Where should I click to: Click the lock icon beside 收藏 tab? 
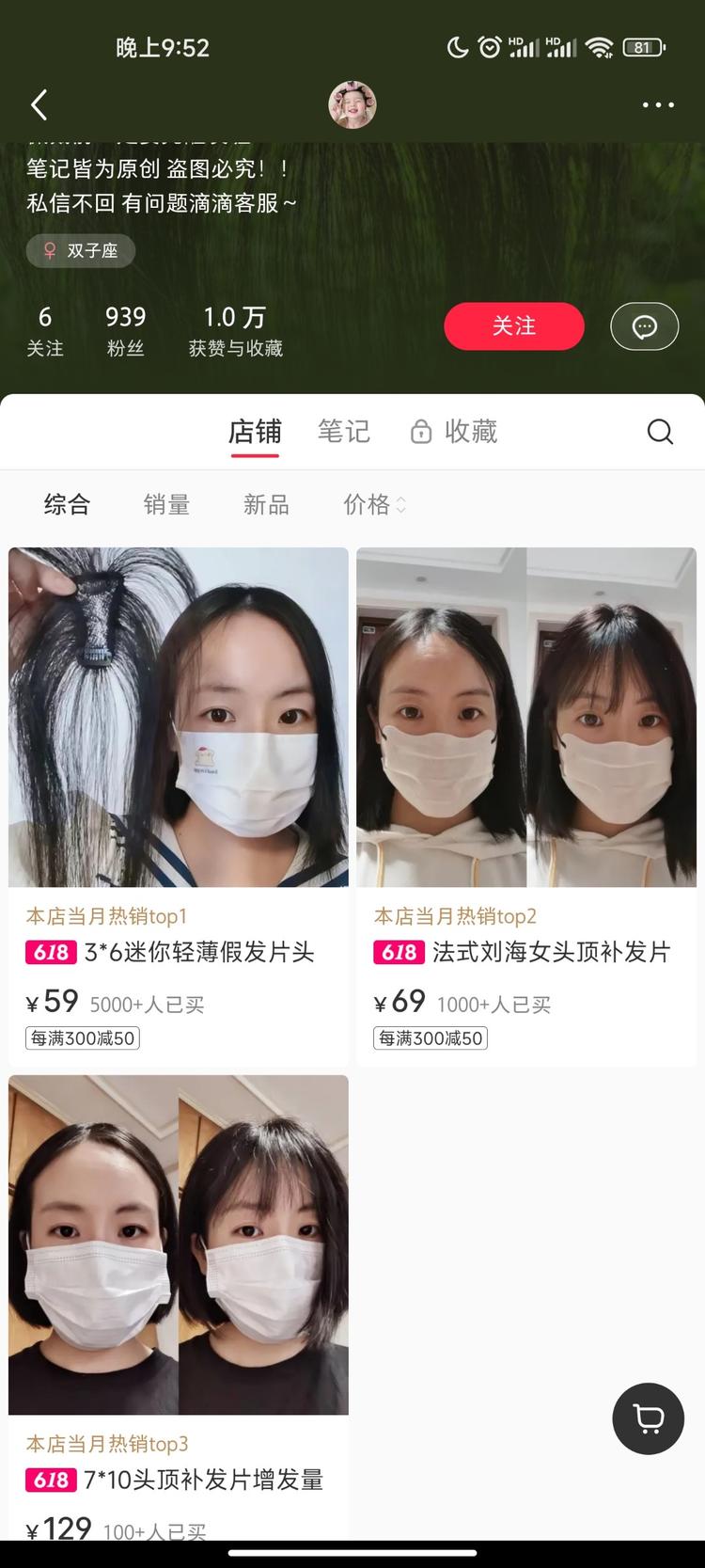tap(420, 432)
